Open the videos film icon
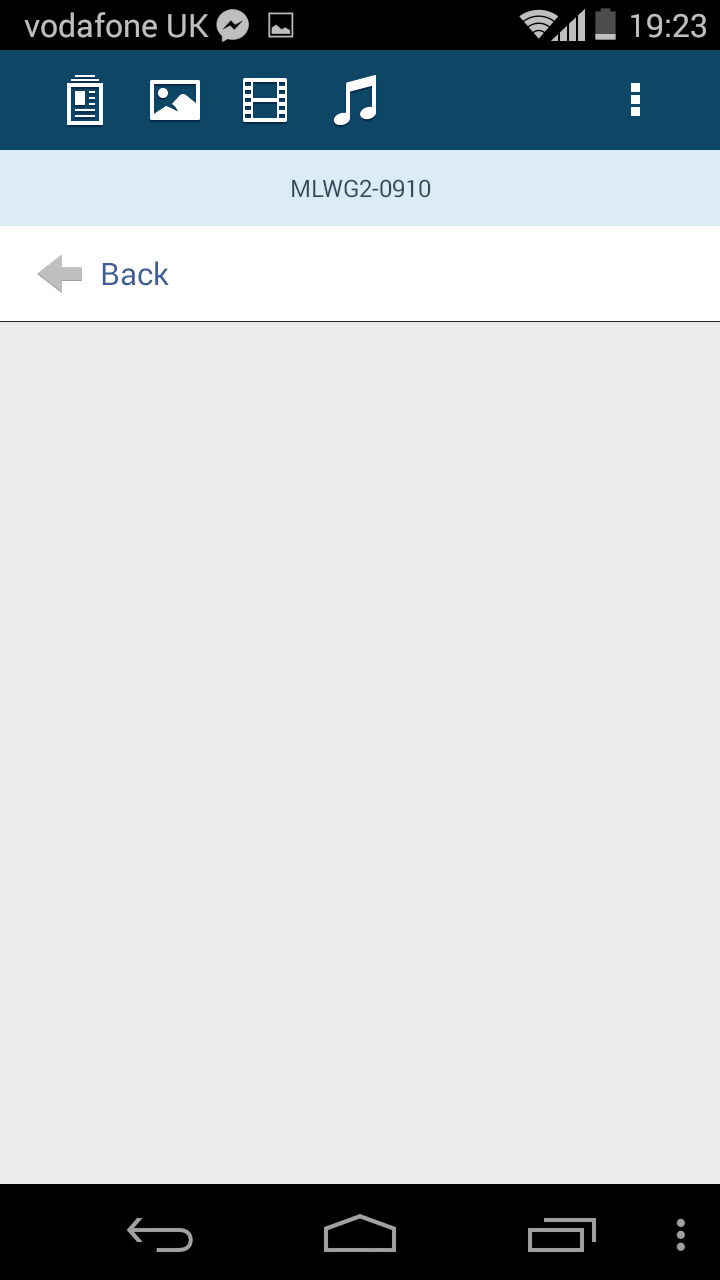Screen dimensions: 720x1280 coord(265,100)
